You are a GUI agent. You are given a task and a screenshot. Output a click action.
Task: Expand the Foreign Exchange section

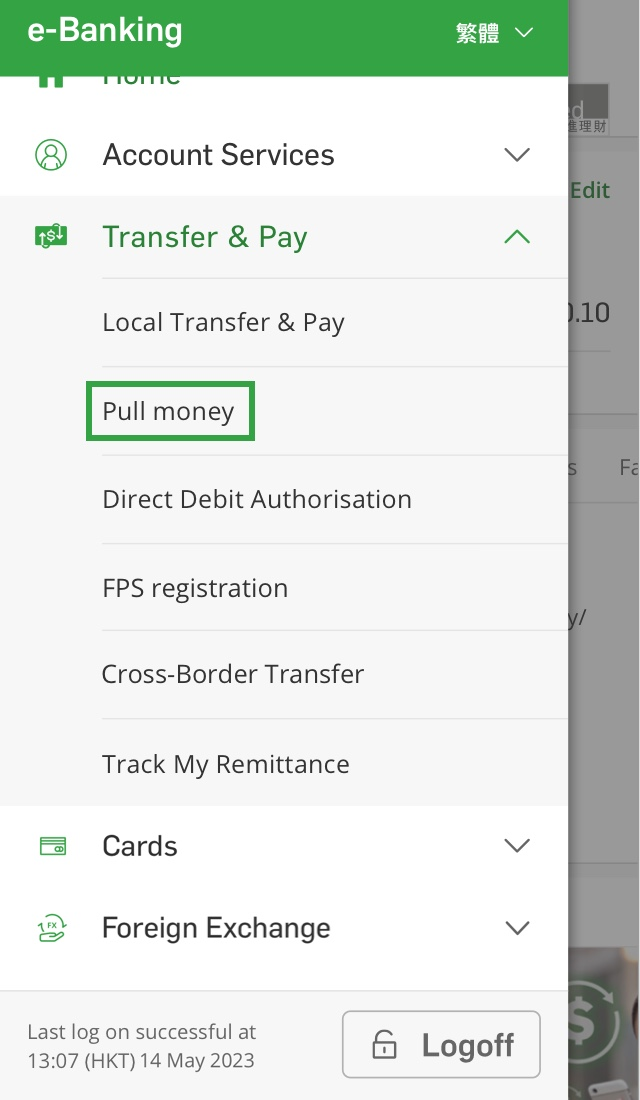(x=284, y=928)
